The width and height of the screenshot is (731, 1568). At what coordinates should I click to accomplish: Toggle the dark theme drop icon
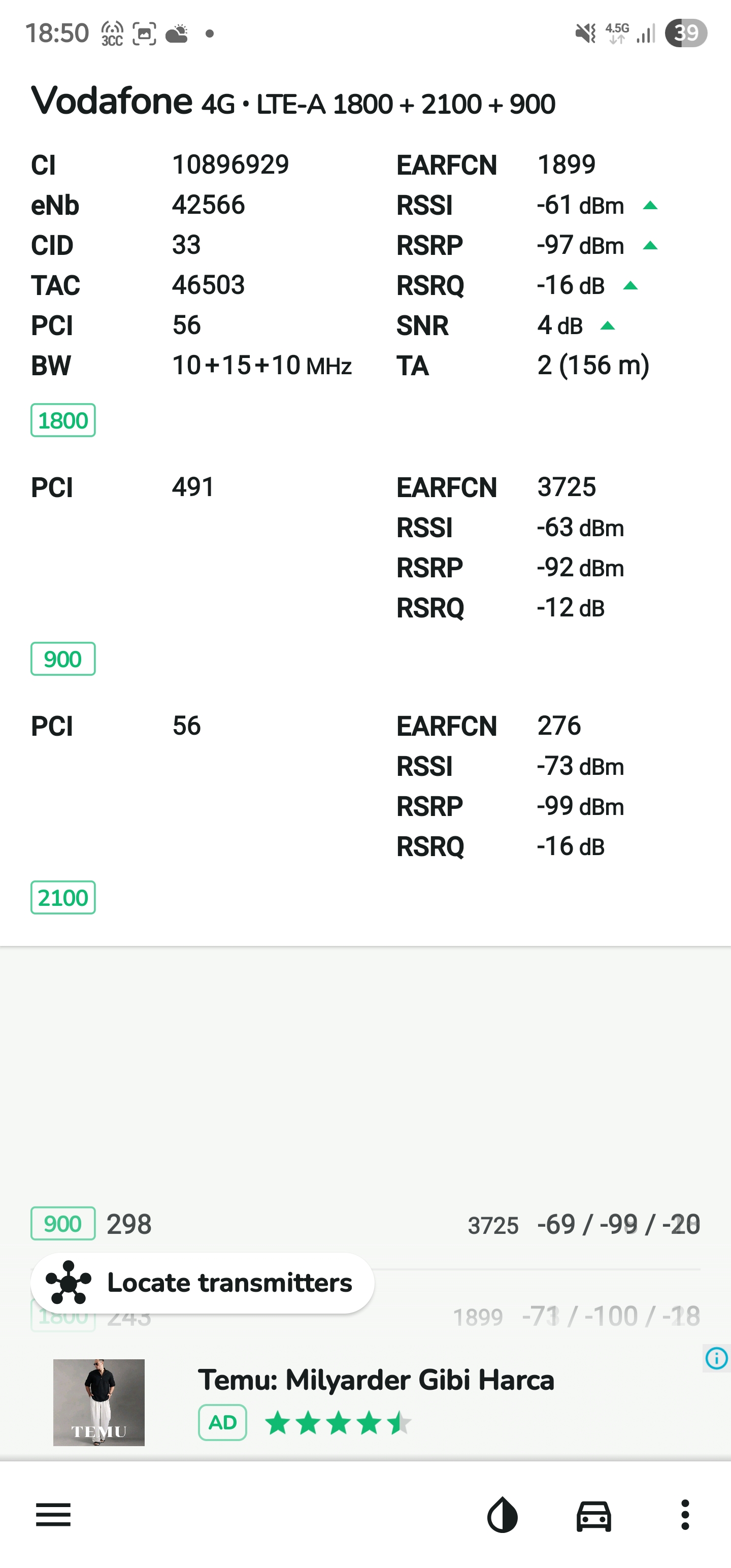pos(503,1515)
